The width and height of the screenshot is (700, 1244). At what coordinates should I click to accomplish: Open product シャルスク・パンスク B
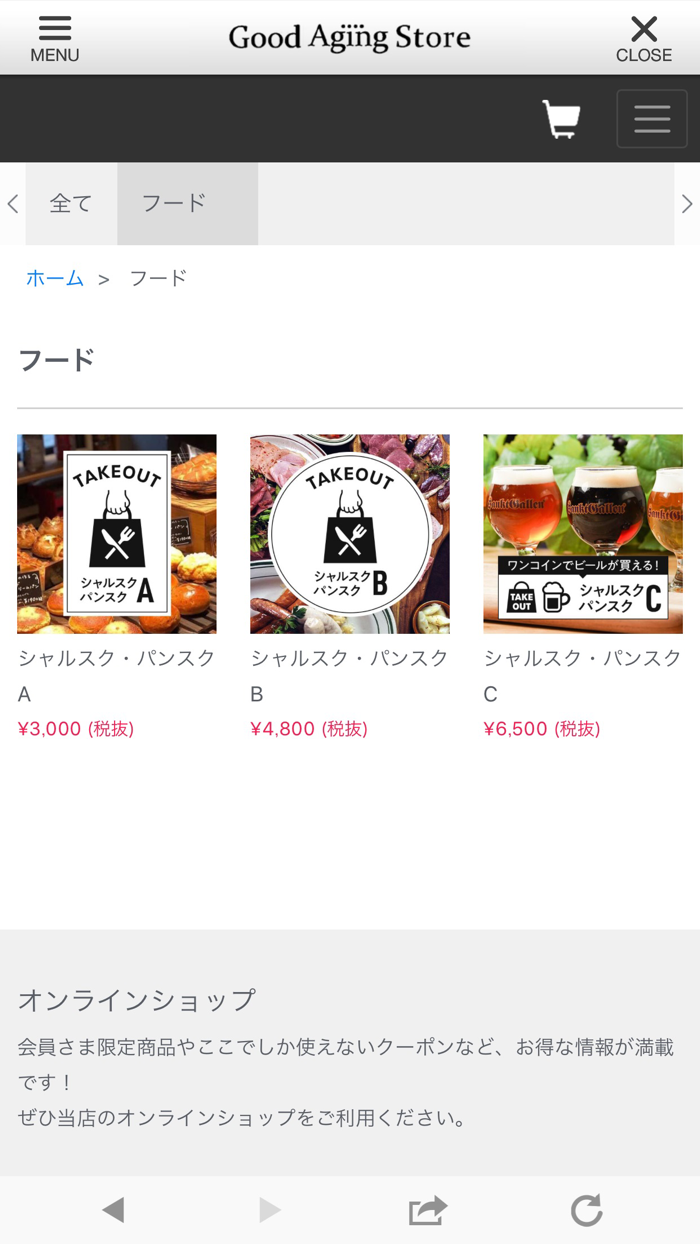tap(349, 534)
